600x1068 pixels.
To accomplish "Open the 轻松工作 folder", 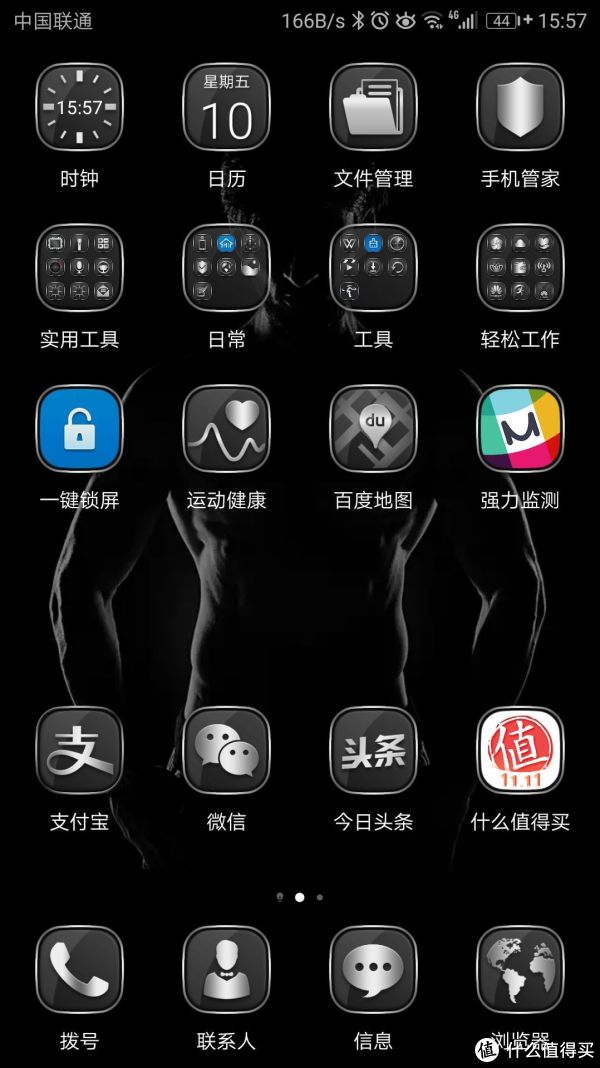I will point(520,268).
